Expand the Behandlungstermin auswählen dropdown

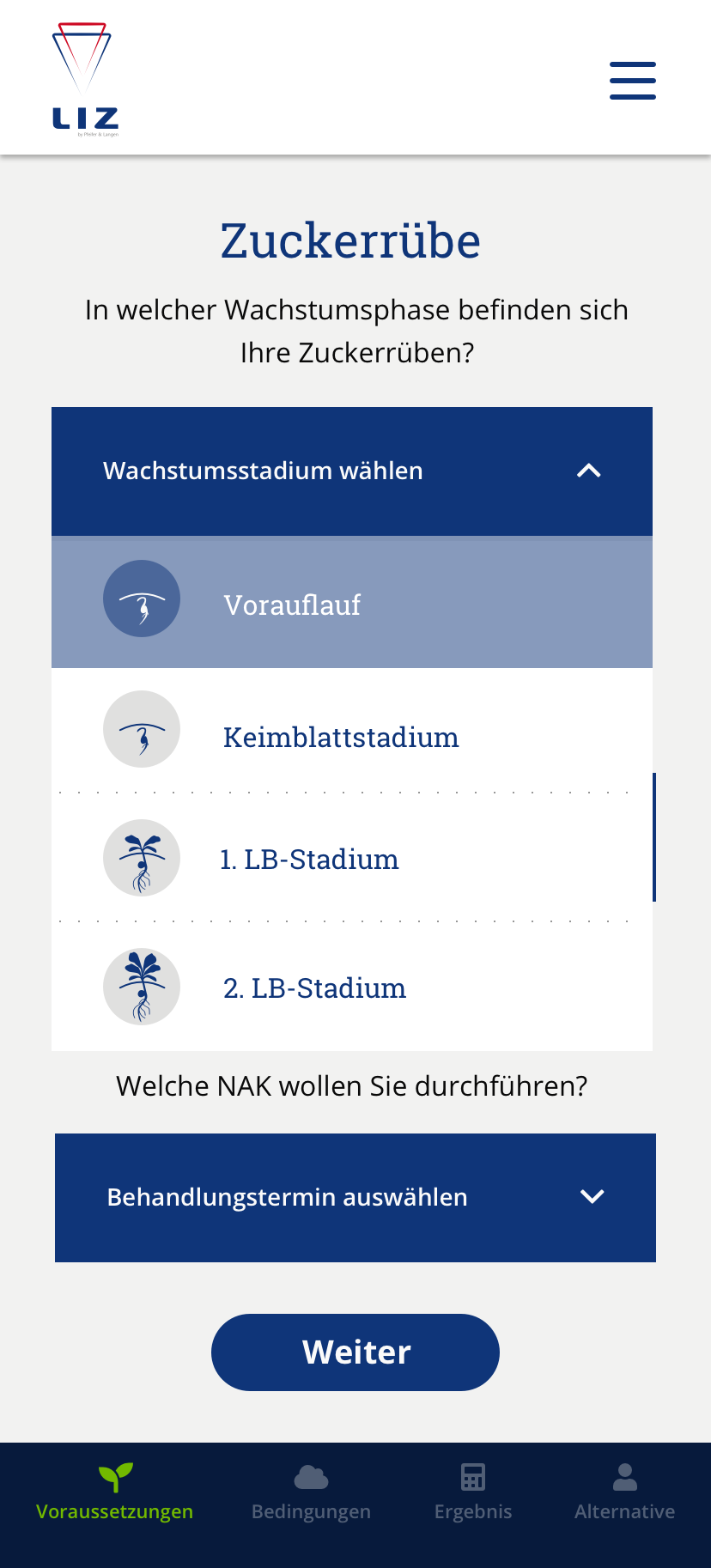pos(355,1197)
